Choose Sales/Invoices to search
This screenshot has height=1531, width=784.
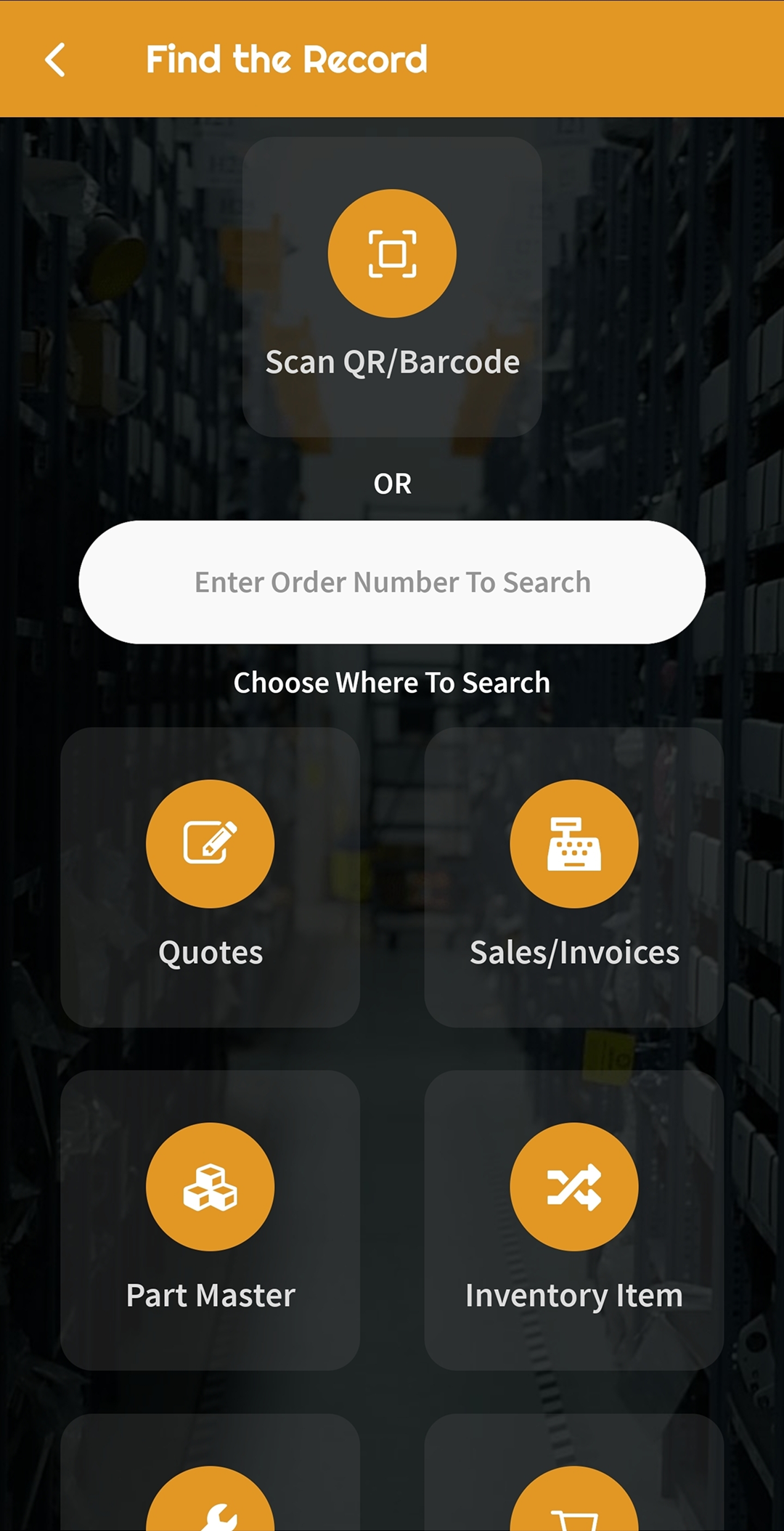pos(574,877)
